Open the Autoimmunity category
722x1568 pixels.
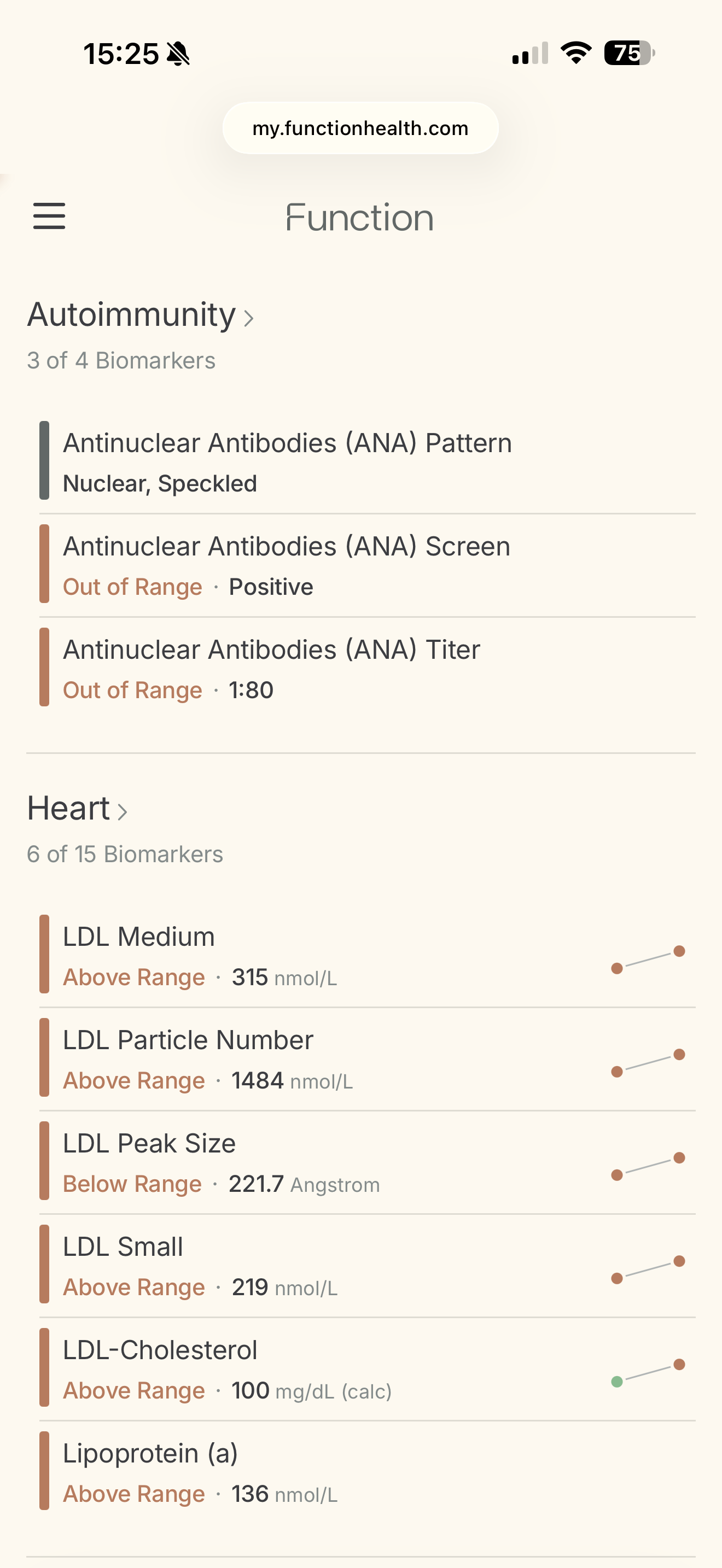[x=140, y=315]
